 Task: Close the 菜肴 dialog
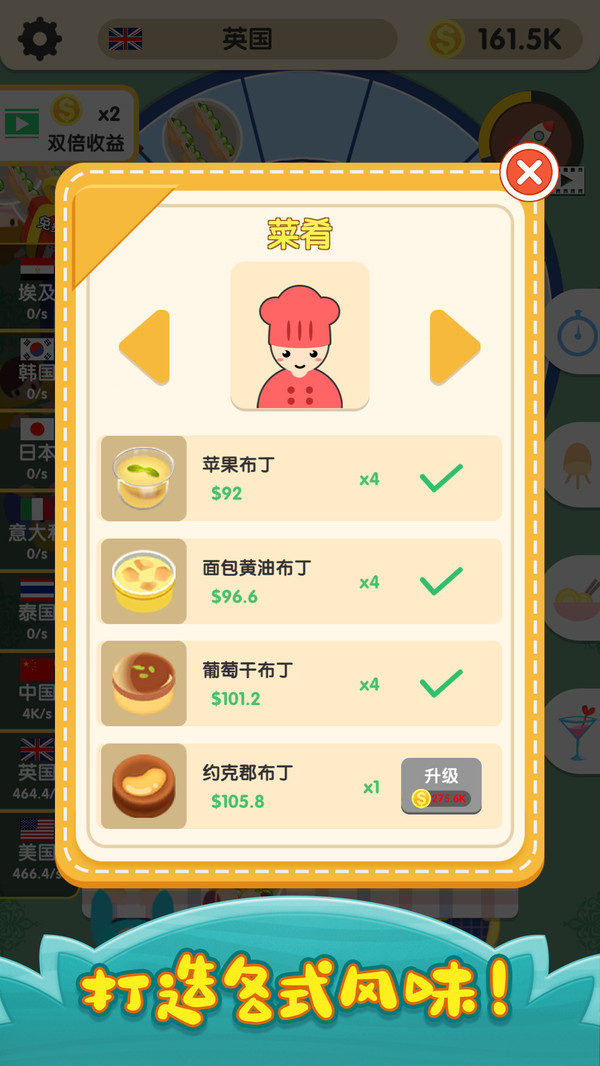coord(529,174)
